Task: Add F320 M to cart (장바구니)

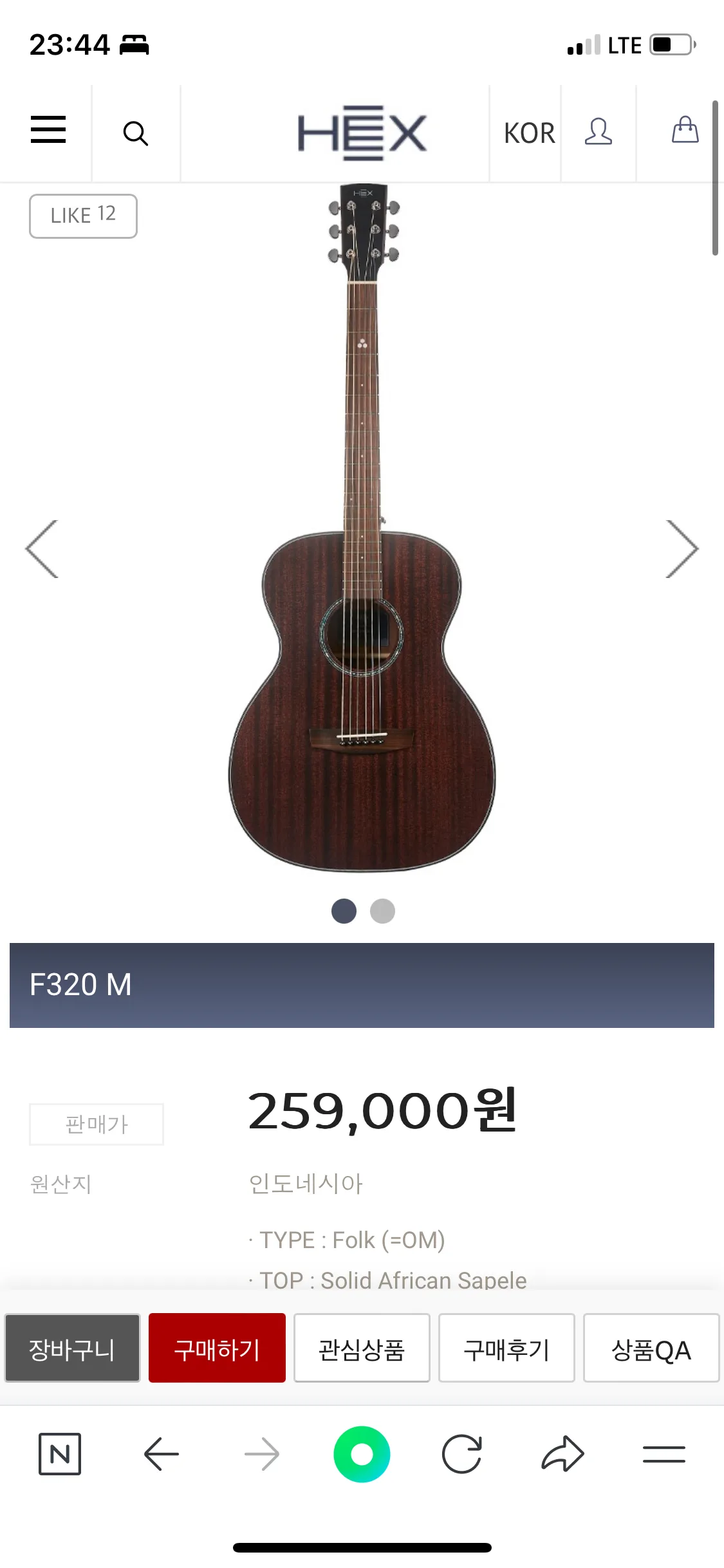Action: (x=72, y=1348)
